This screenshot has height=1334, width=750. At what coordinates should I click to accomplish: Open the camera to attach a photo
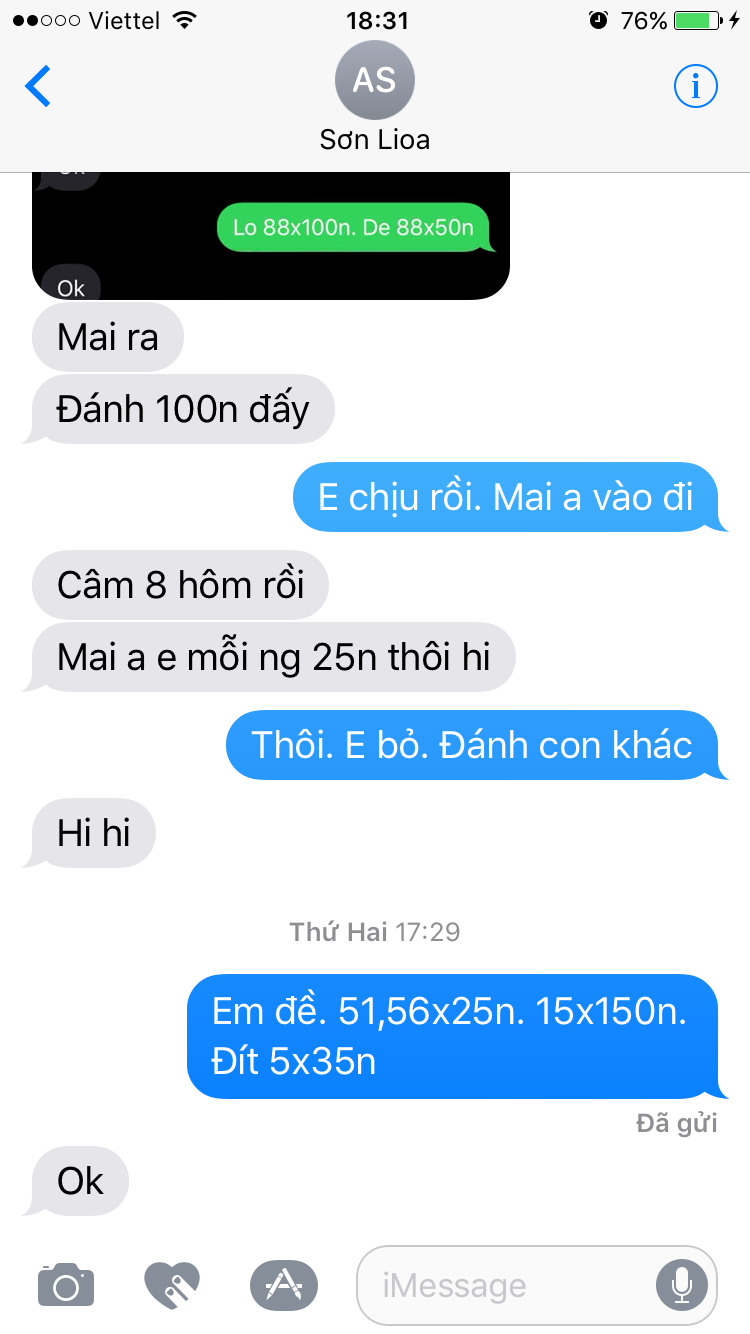click(x=66, y=1285)
